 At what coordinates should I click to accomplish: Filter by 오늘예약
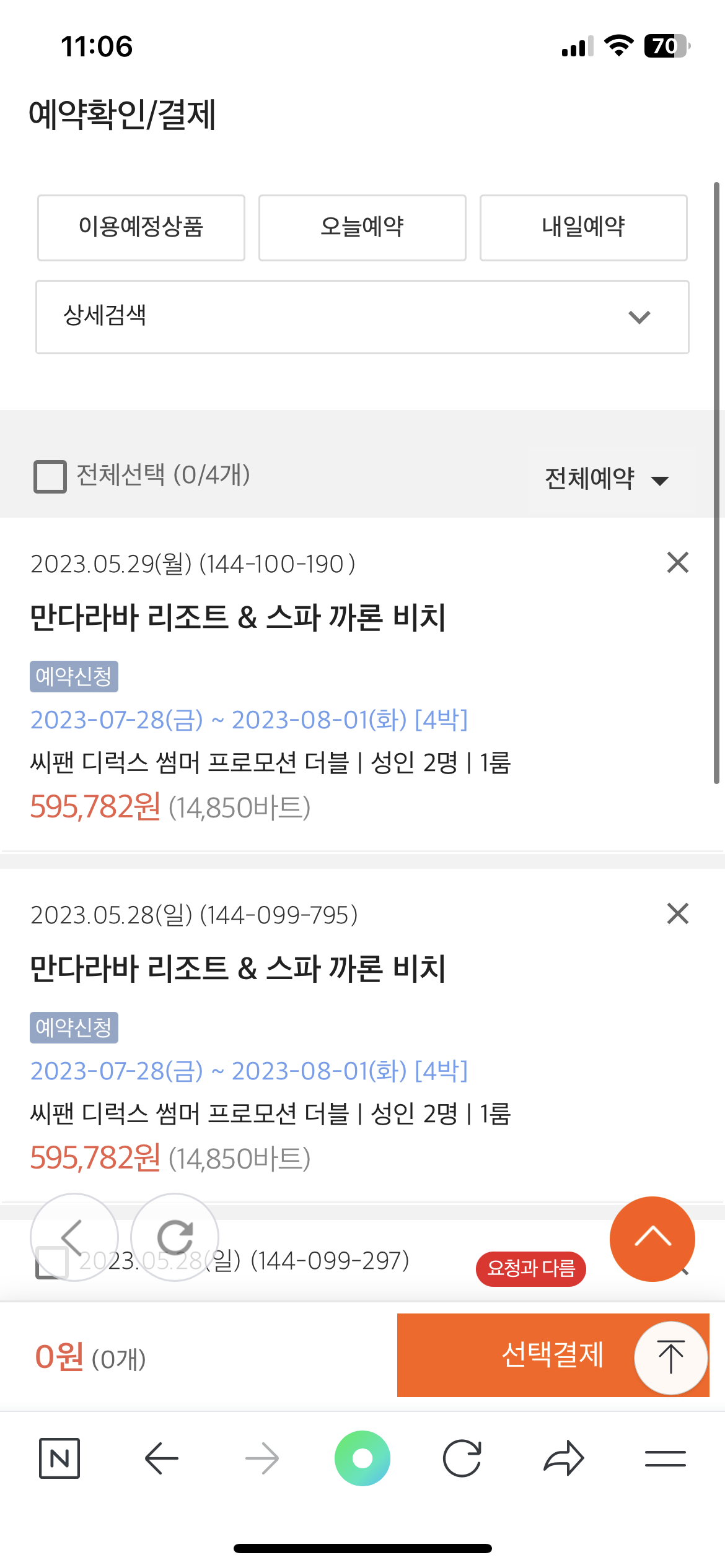362,228
